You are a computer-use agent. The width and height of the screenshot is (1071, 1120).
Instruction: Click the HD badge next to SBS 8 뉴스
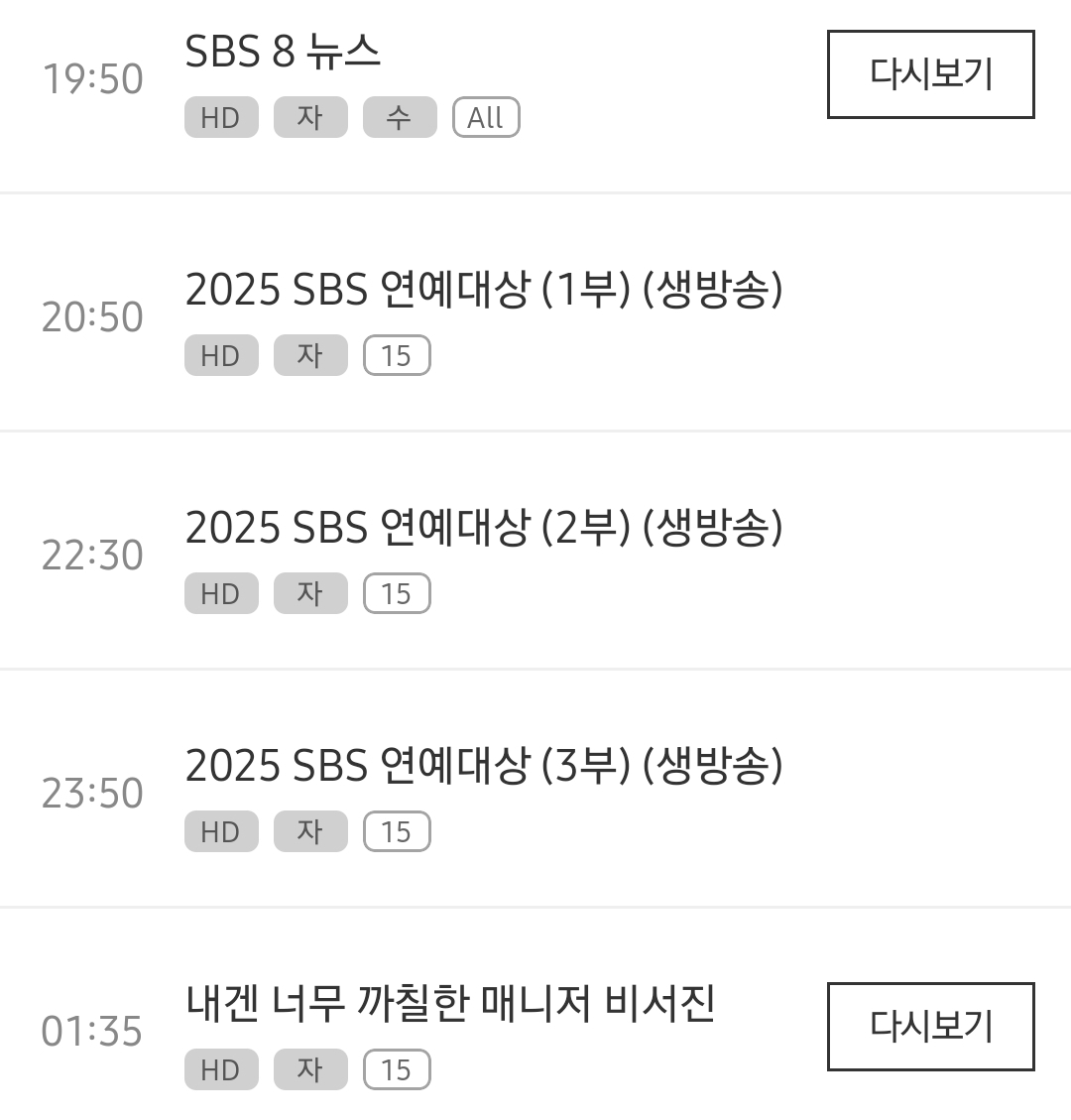220,116
